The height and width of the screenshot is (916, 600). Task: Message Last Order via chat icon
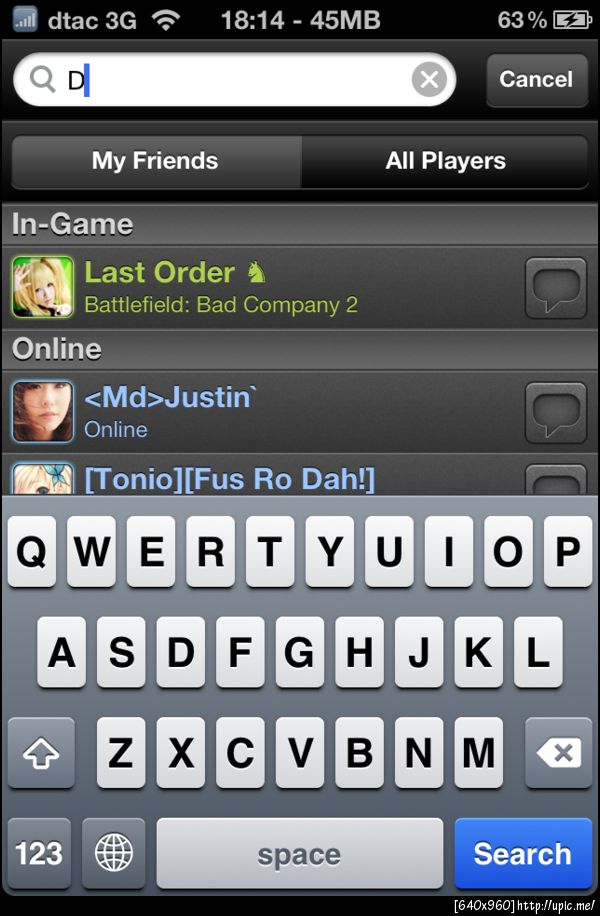click(556, 288)
